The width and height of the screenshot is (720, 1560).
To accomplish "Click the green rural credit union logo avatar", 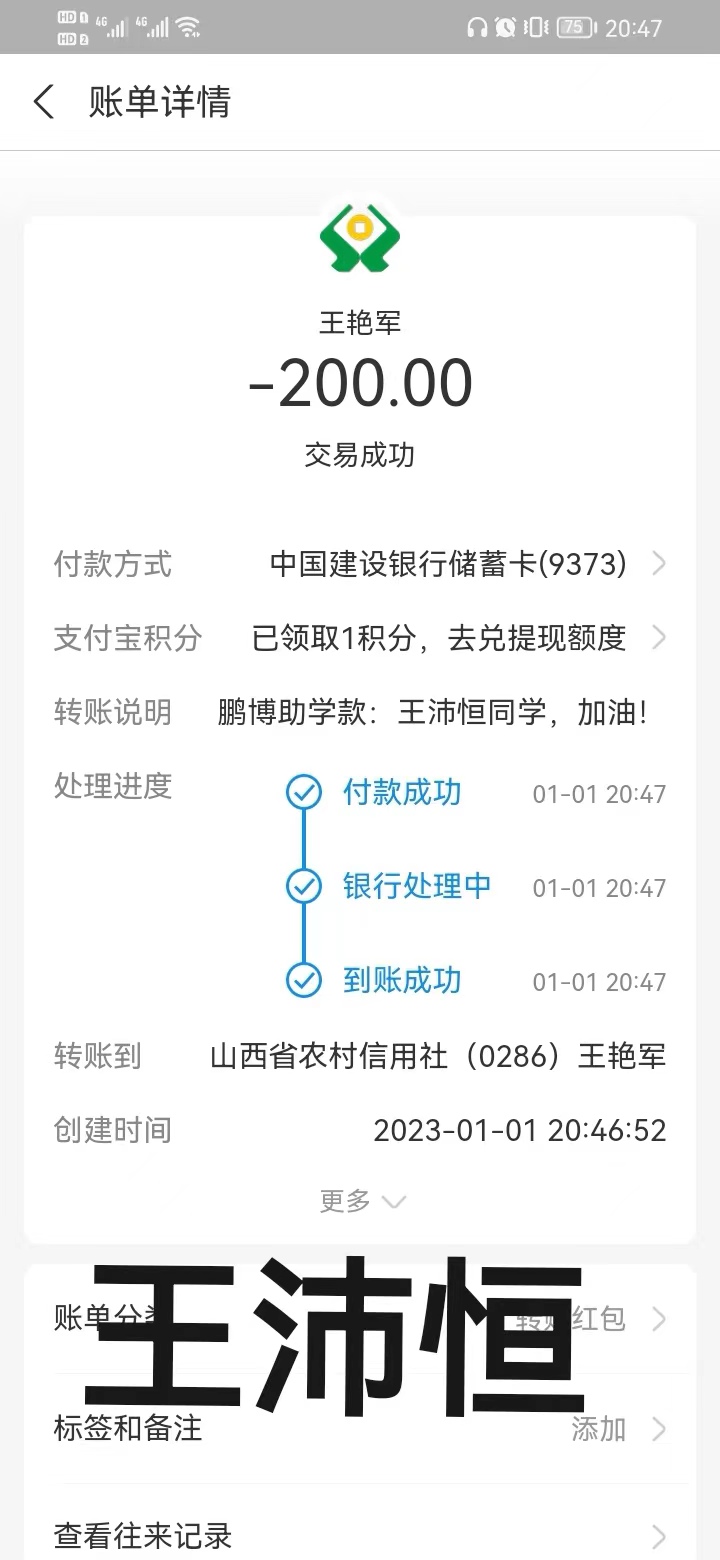I will pyautogui.click(x=360, y=237).
